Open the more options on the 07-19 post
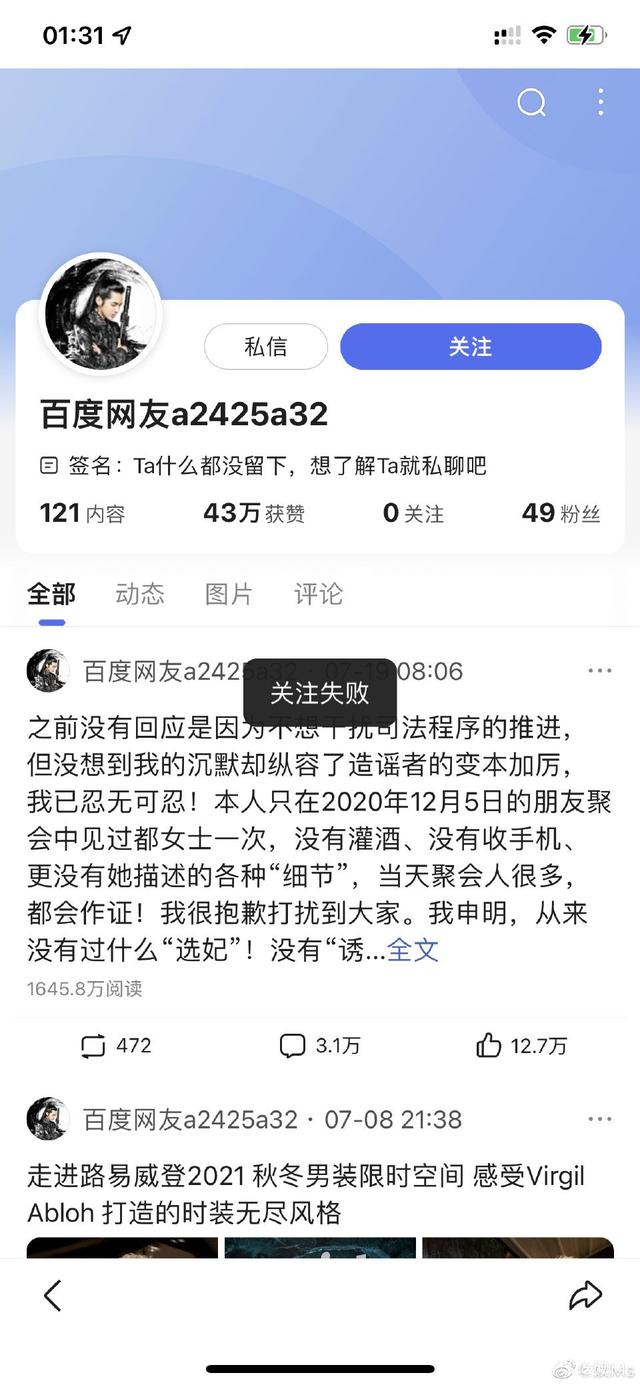The width and height of the screenshot is (640, 1385). point(599,671)
